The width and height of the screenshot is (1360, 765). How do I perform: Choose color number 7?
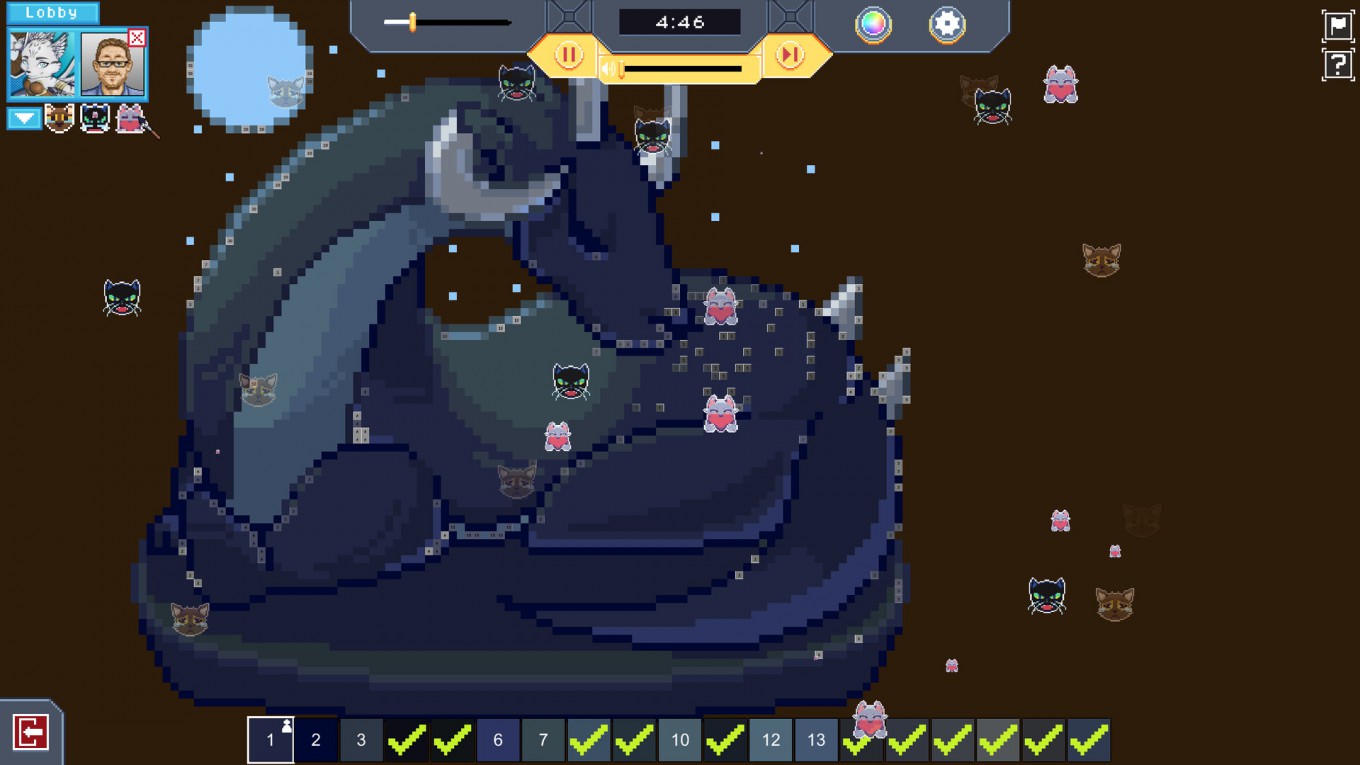543,740
